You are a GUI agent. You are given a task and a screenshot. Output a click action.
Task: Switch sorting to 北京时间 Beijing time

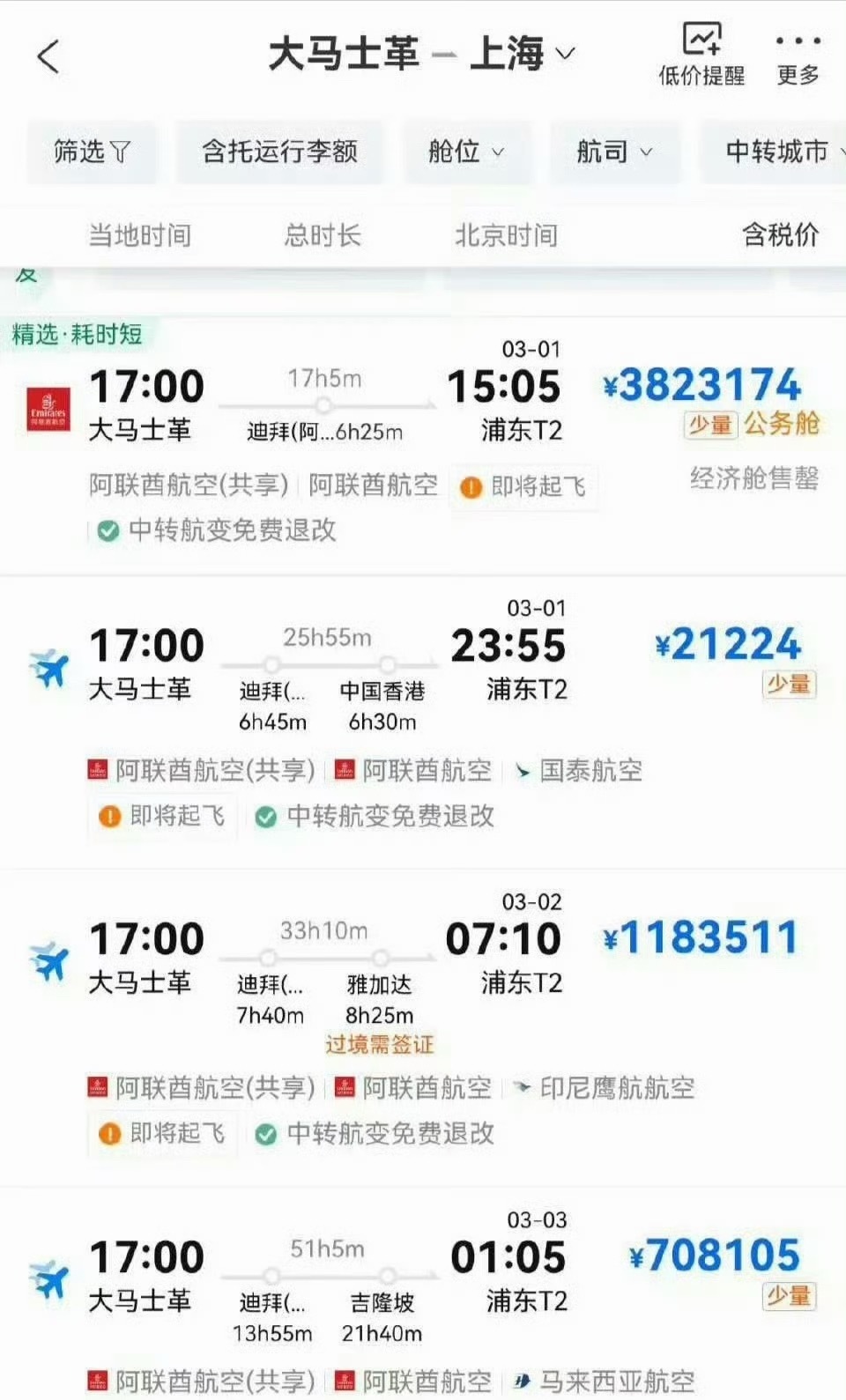tap(505, 236)
